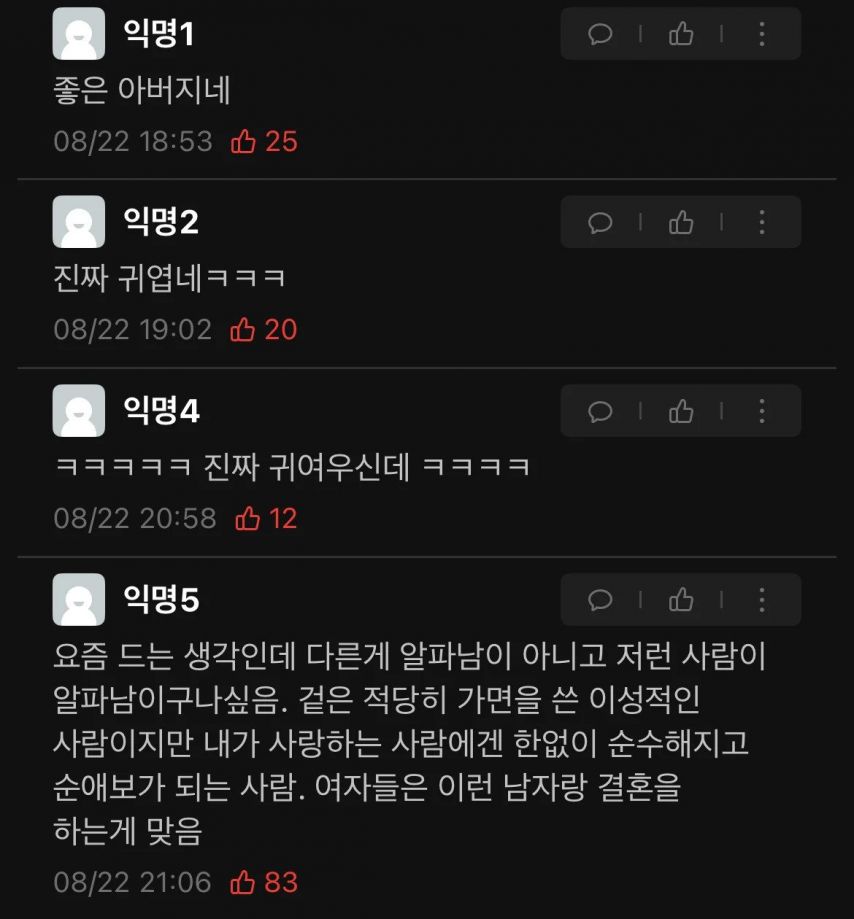Reply to 익명1's comment
Image resolution: width=854 pixels, height=919 pixels.
[600, 34]
